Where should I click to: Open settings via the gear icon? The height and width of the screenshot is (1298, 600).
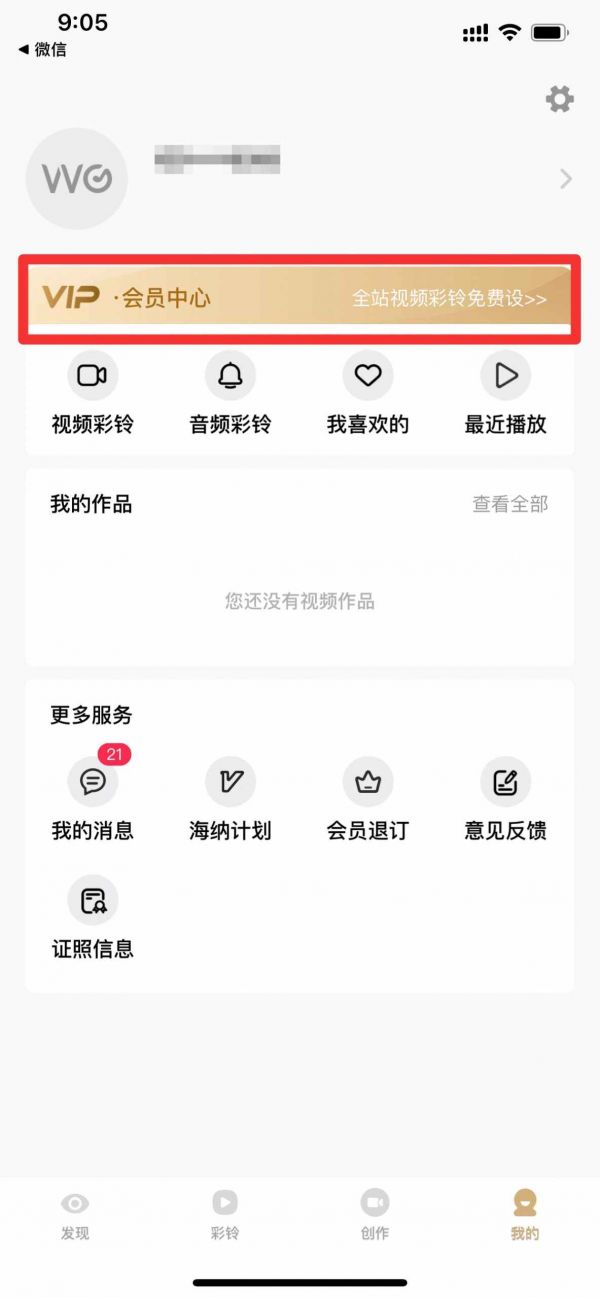559,99
